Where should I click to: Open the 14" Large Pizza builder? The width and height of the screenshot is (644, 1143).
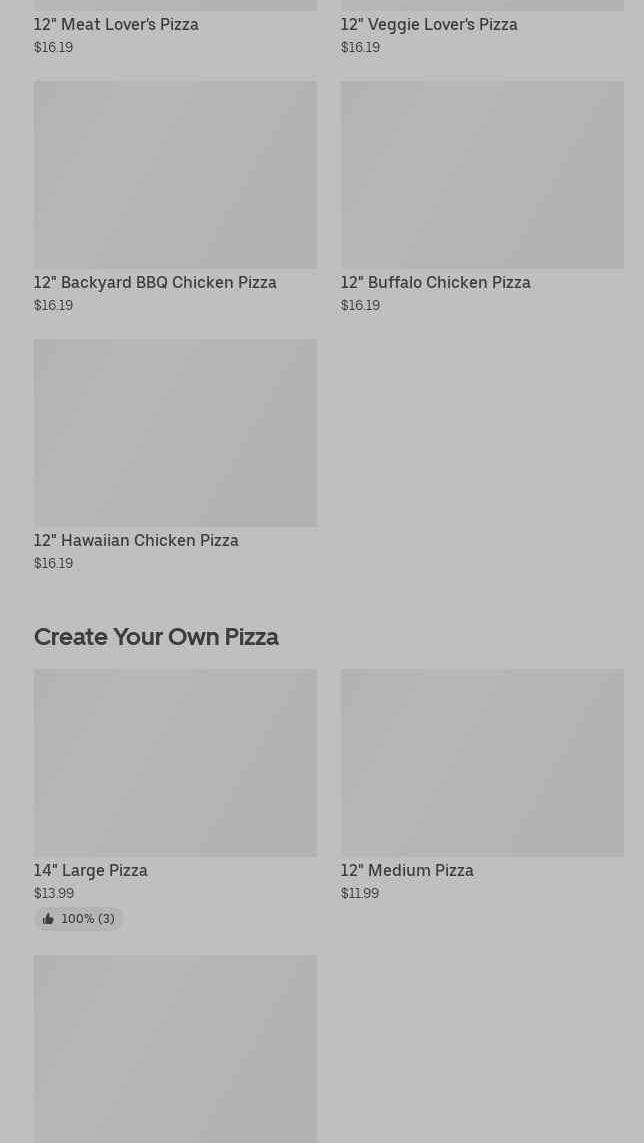coord(175,763)
